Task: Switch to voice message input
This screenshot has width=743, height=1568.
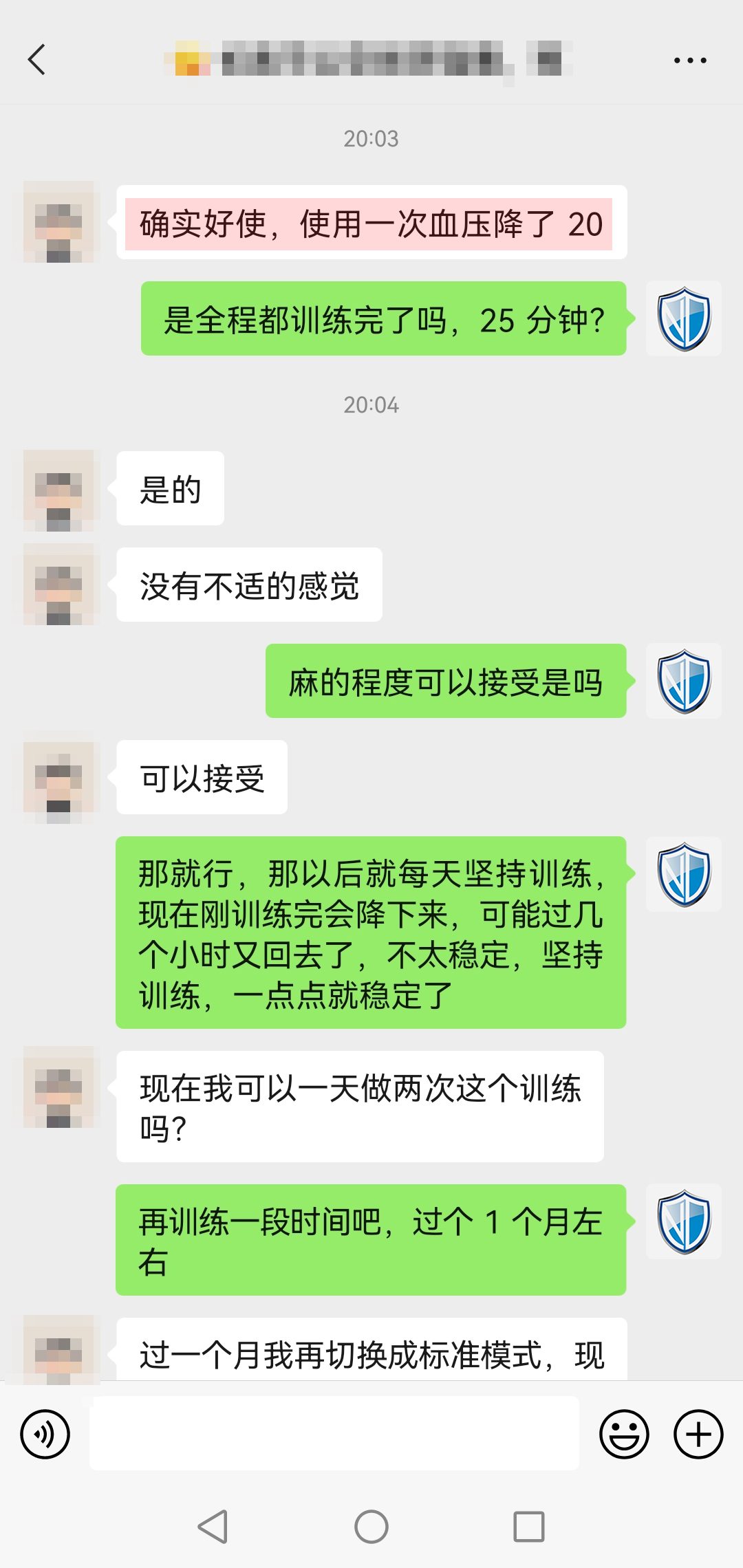Action: [x=45, y=1434]
